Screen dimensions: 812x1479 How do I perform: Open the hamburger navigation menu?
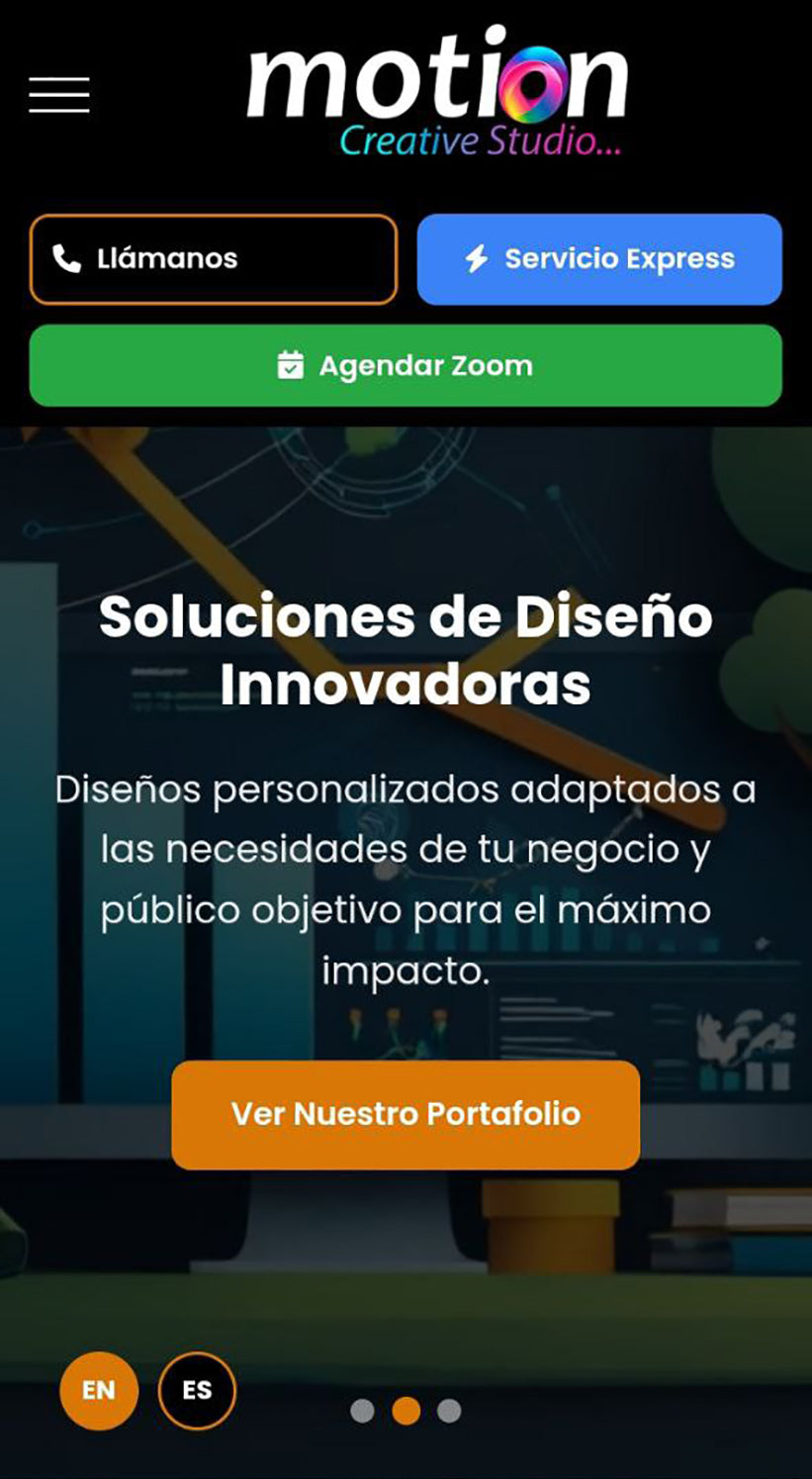[59, 95]
